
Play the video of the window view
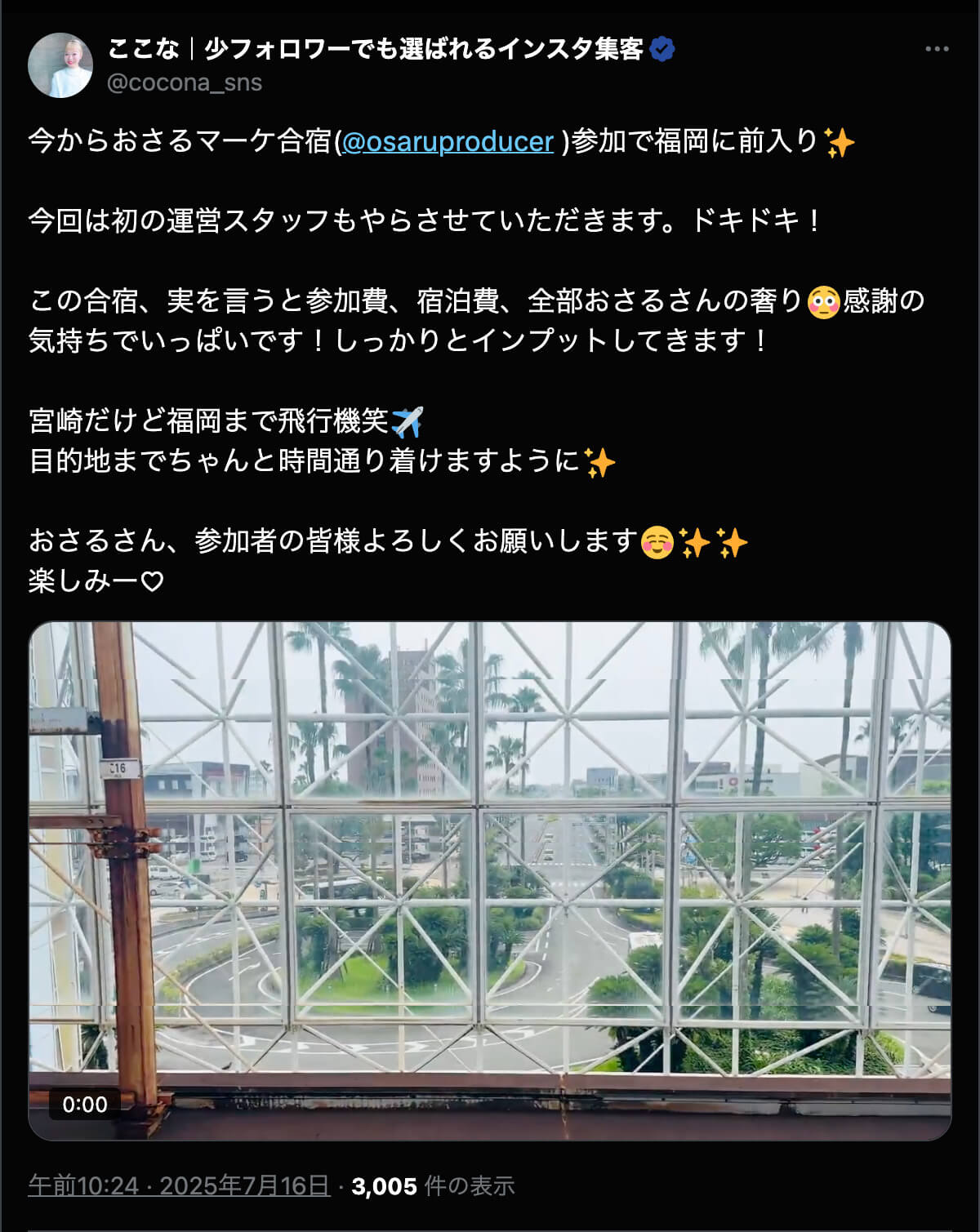pos(490,881)
